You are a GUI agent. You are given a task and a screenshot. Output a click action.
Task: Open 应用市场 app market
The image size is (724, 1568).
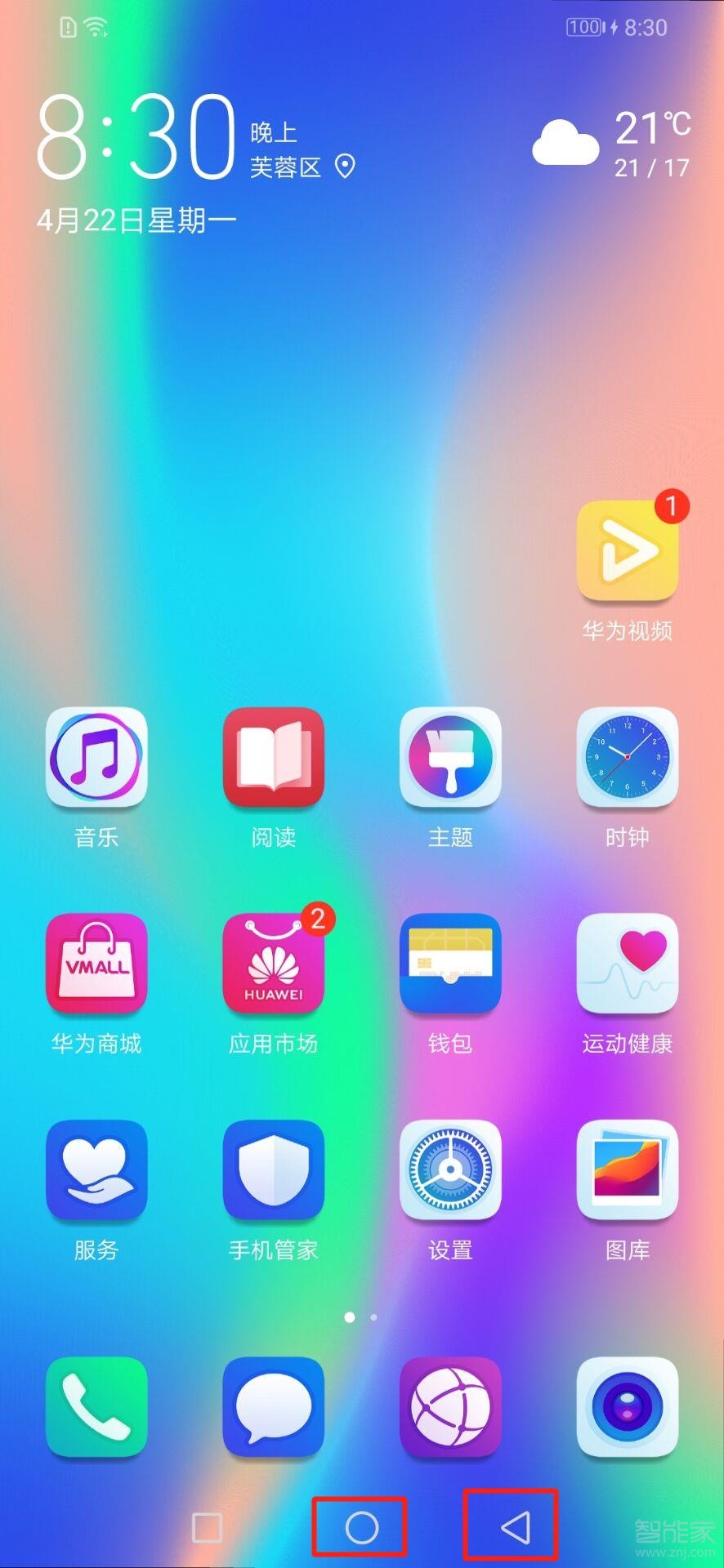click(273, 964)
